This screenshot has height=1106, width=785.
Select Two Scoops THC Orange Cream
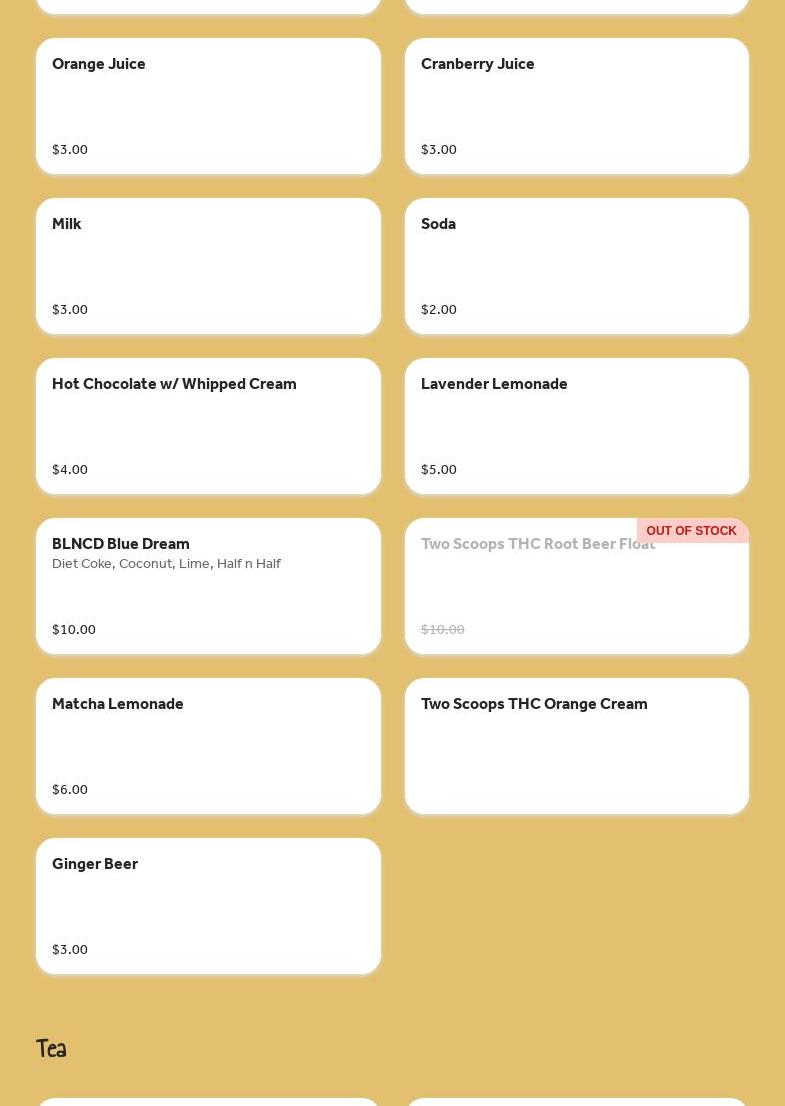(x=576, y=746)
